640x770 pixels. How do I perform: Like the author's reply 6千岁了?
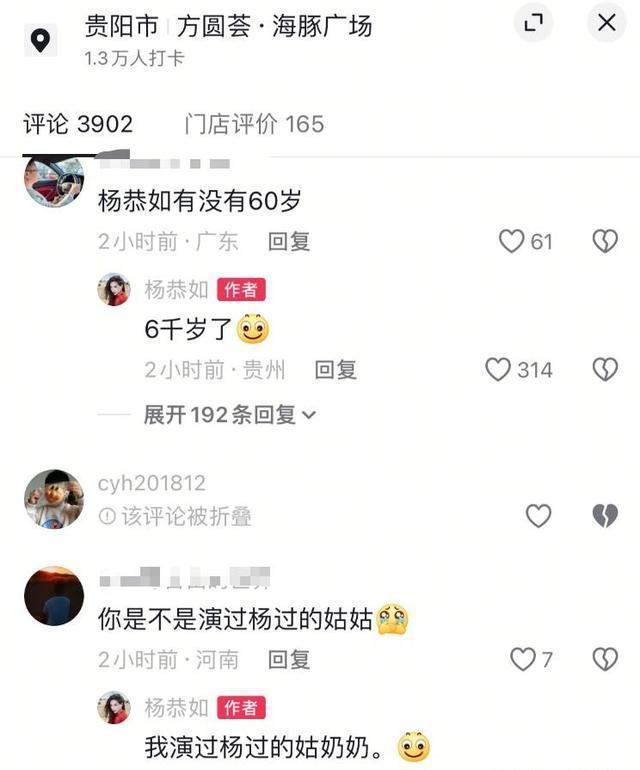(499, 370)
